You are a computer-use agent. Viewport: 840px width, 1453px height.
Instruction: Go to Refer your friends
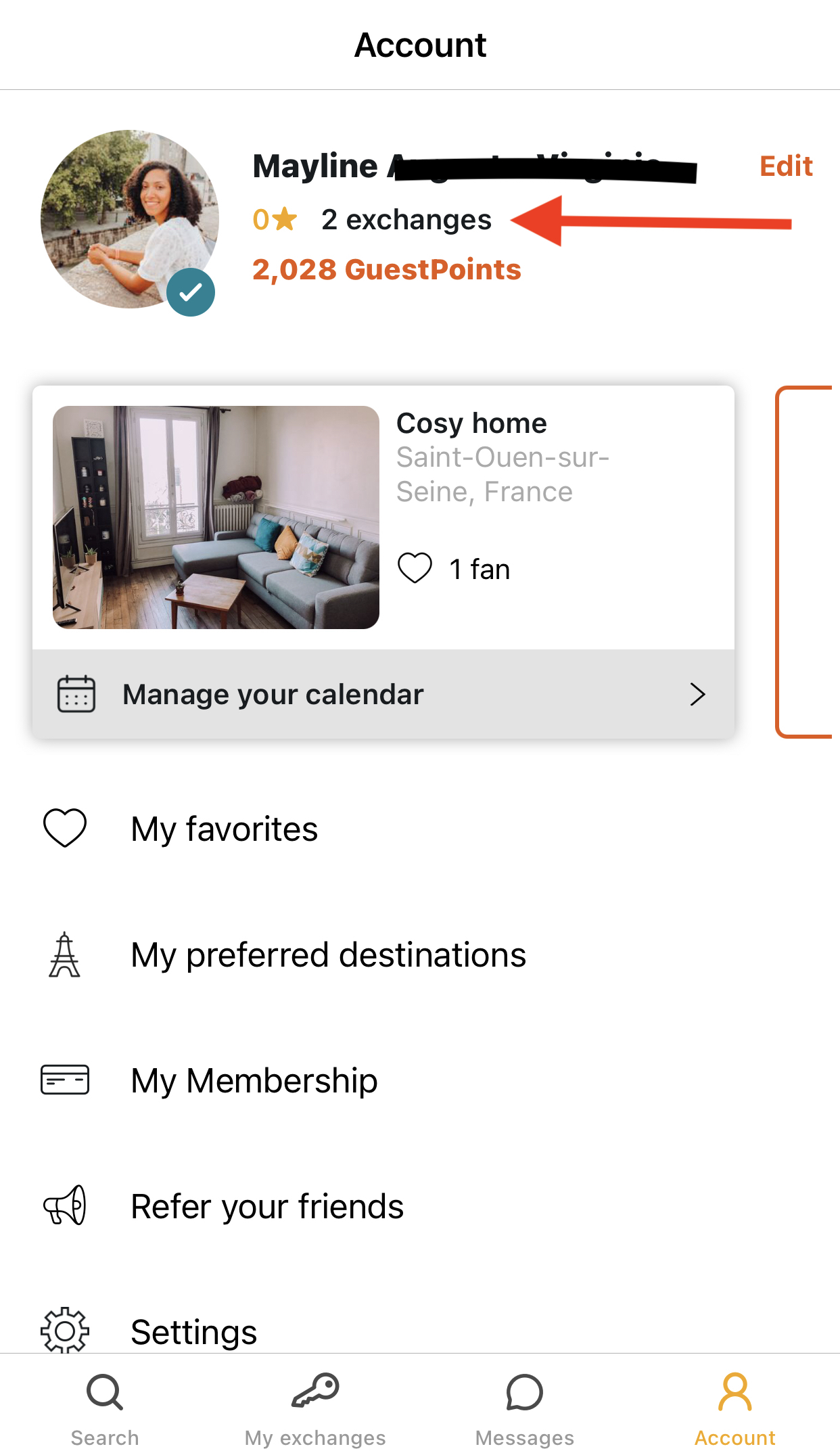267,1207
